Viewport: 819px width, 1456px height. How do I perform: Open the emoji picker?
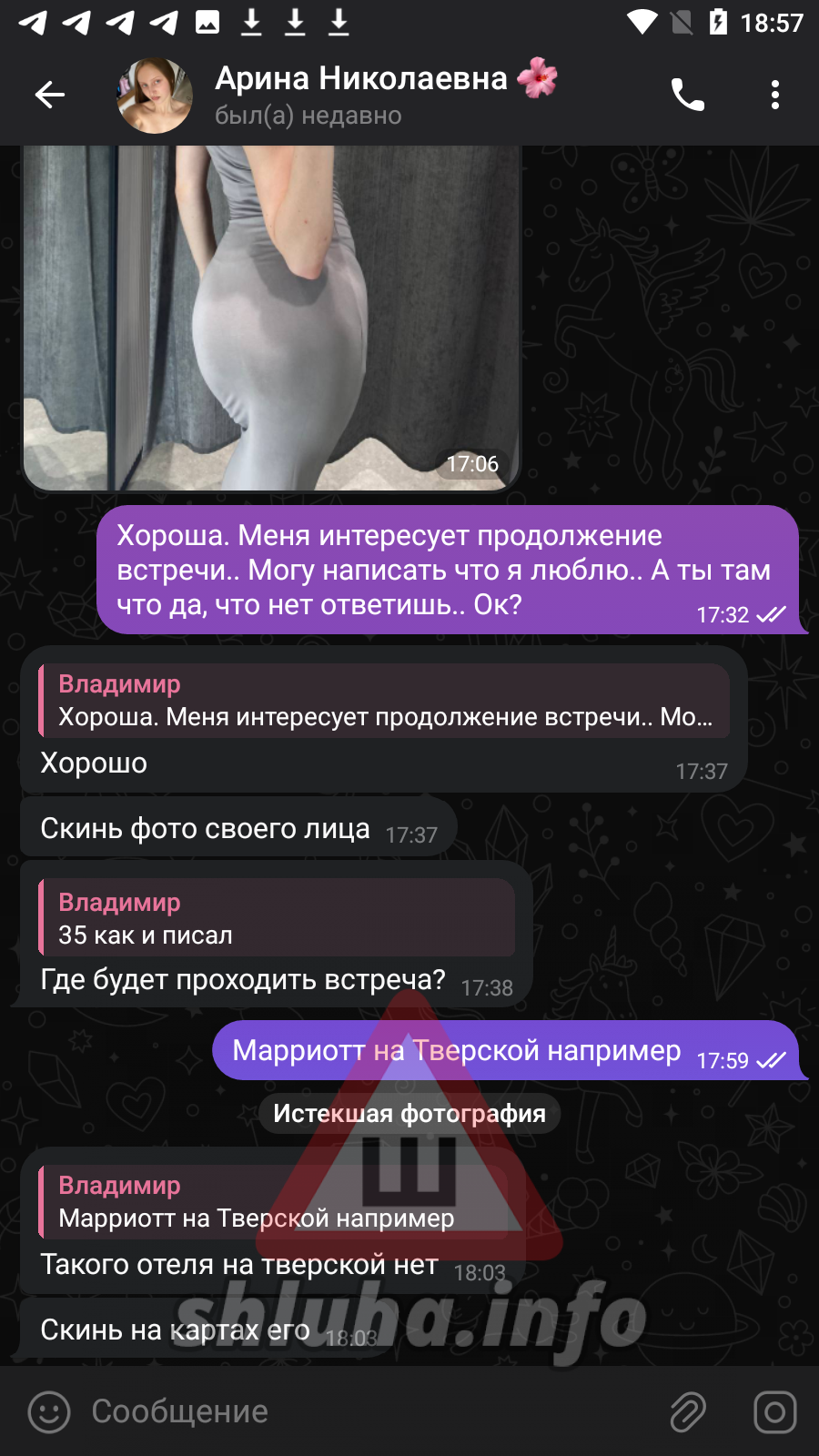pyautogui.click(x=49, y=1412)
